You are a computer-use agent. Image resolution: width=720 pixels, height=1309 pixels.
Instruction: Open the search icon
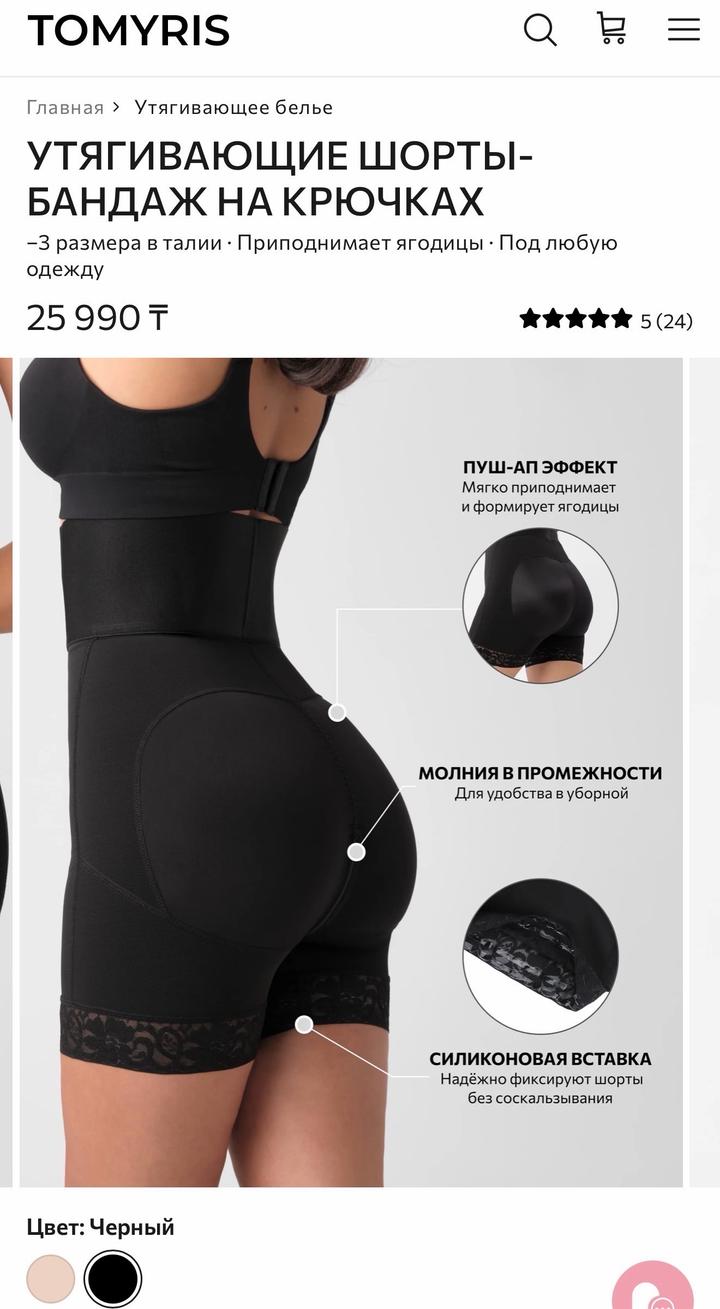[x=540, y=30]
